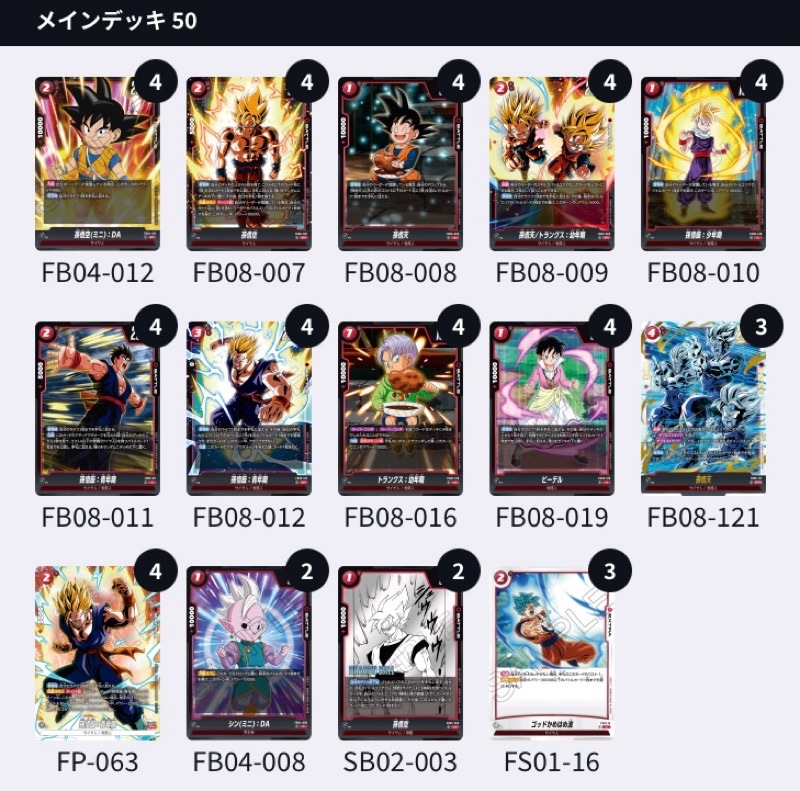Image resolution: width=800 pixels, height=791 pixels.
Task: Select card FB08-008
Action: coord(400,163)
